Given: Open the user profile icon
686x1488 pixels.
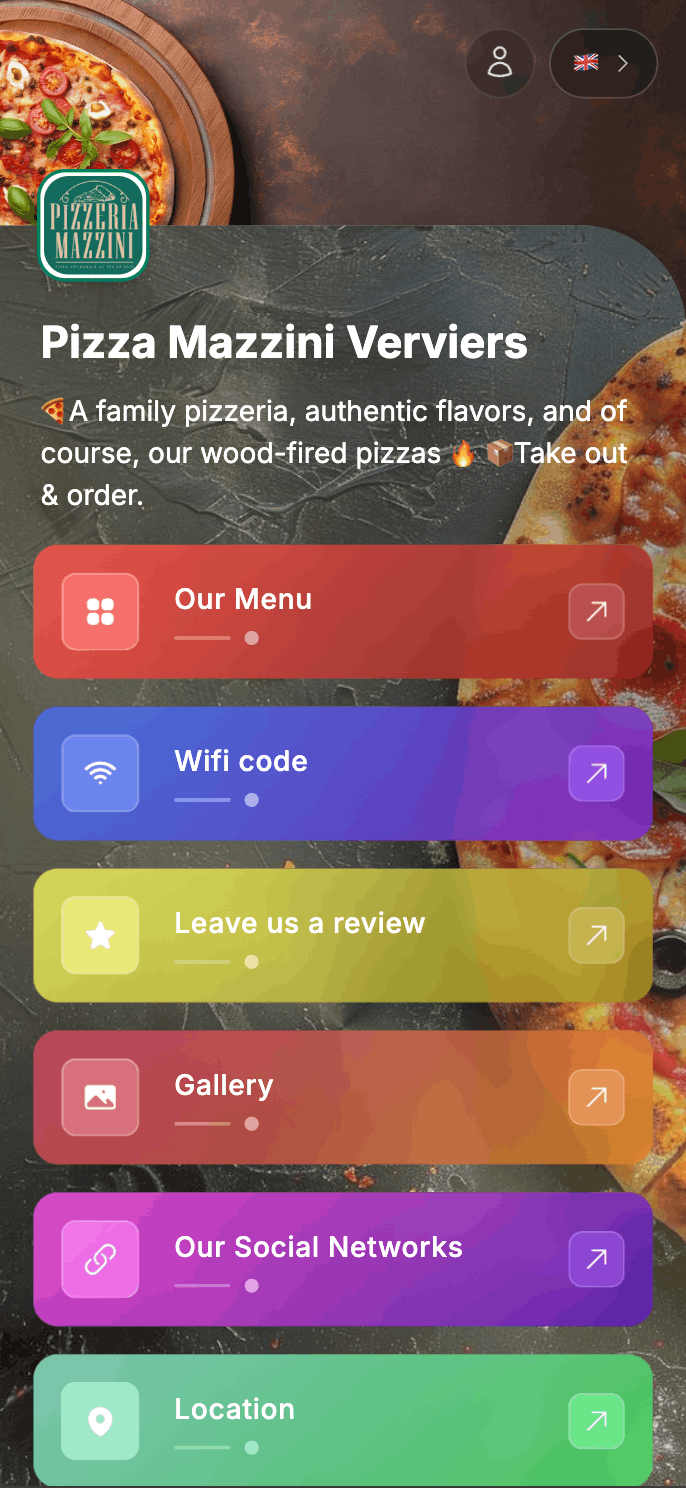Looking at the screenshot, I should tap(499, 63).
